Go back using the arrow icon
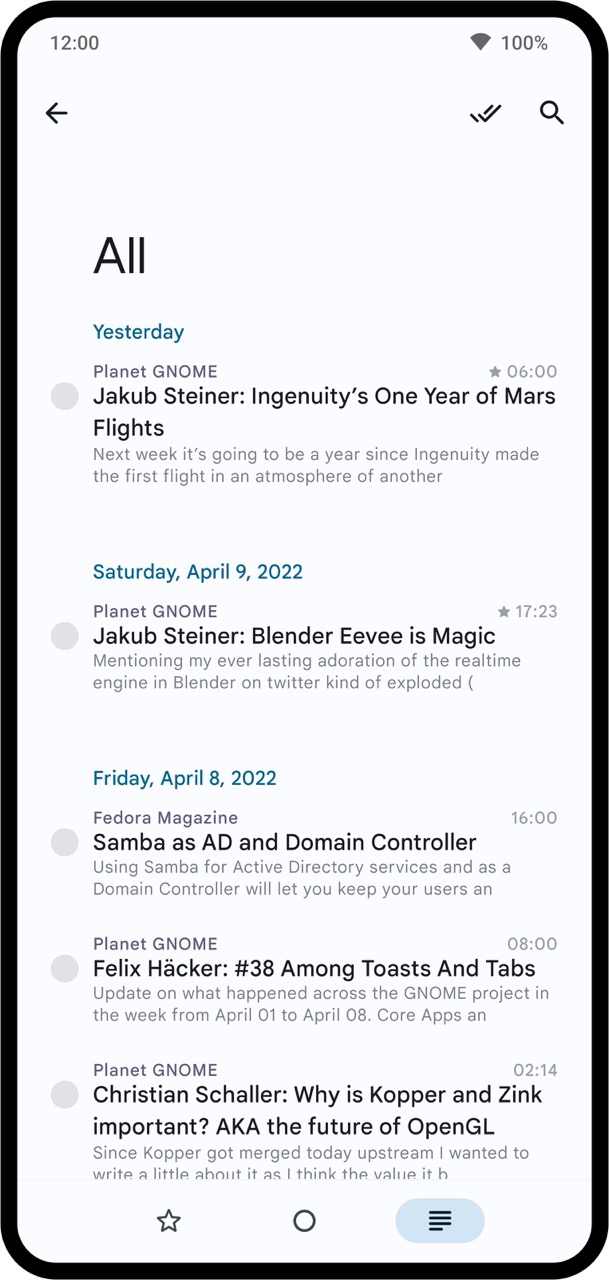Image resolution: width=609 pixels, height=1280 pixels. [57, 113]
